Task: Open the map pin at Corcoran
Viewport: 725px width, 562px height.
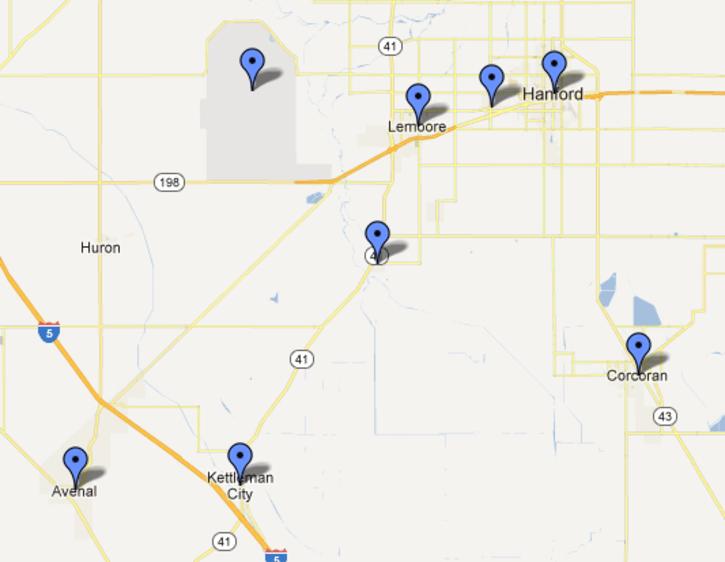Action: click(639, 350)
